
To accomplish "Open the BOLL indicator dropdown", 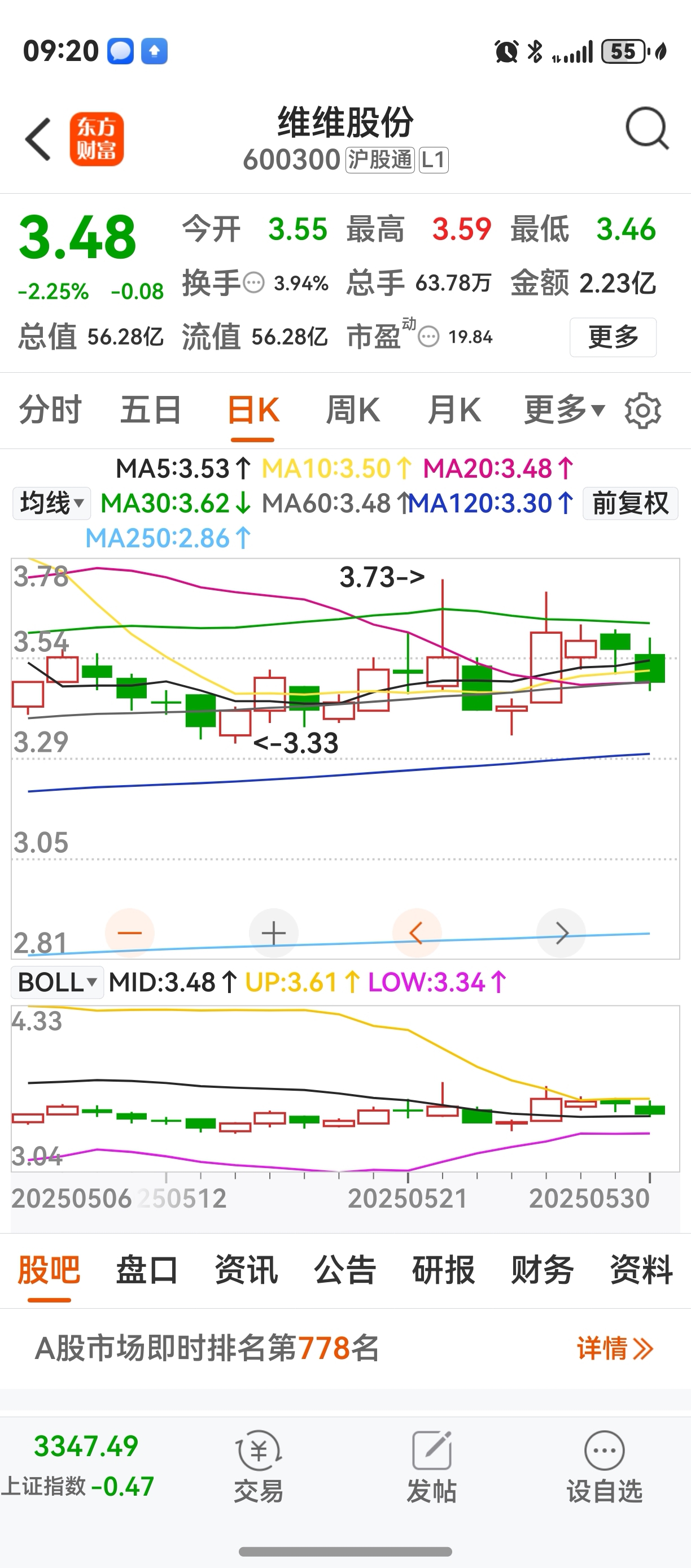I will (57, 982).
